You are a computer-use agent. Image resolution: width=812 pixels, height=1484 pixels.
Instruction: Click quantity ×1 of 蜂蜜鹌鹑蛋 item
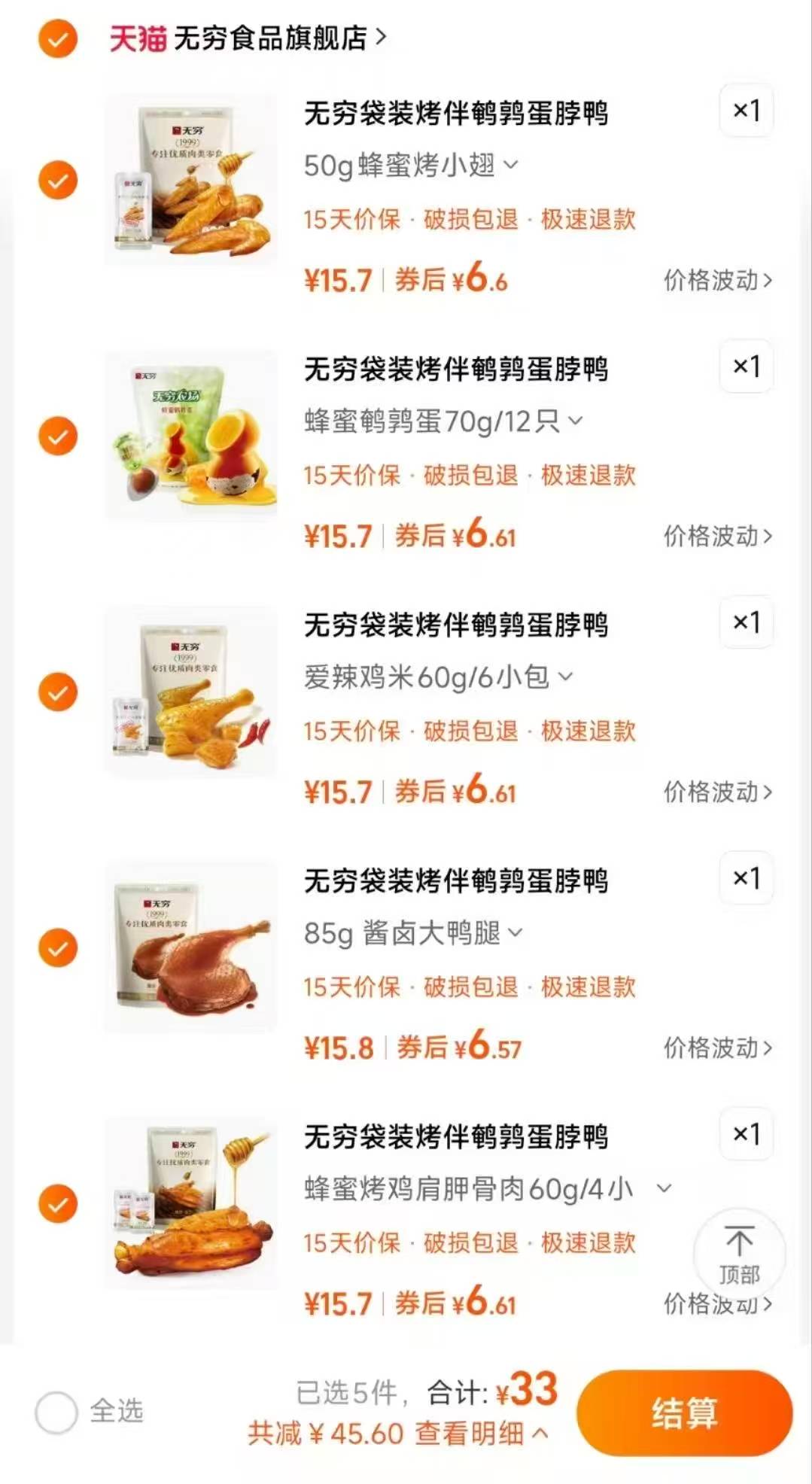[x=746, y=367]
